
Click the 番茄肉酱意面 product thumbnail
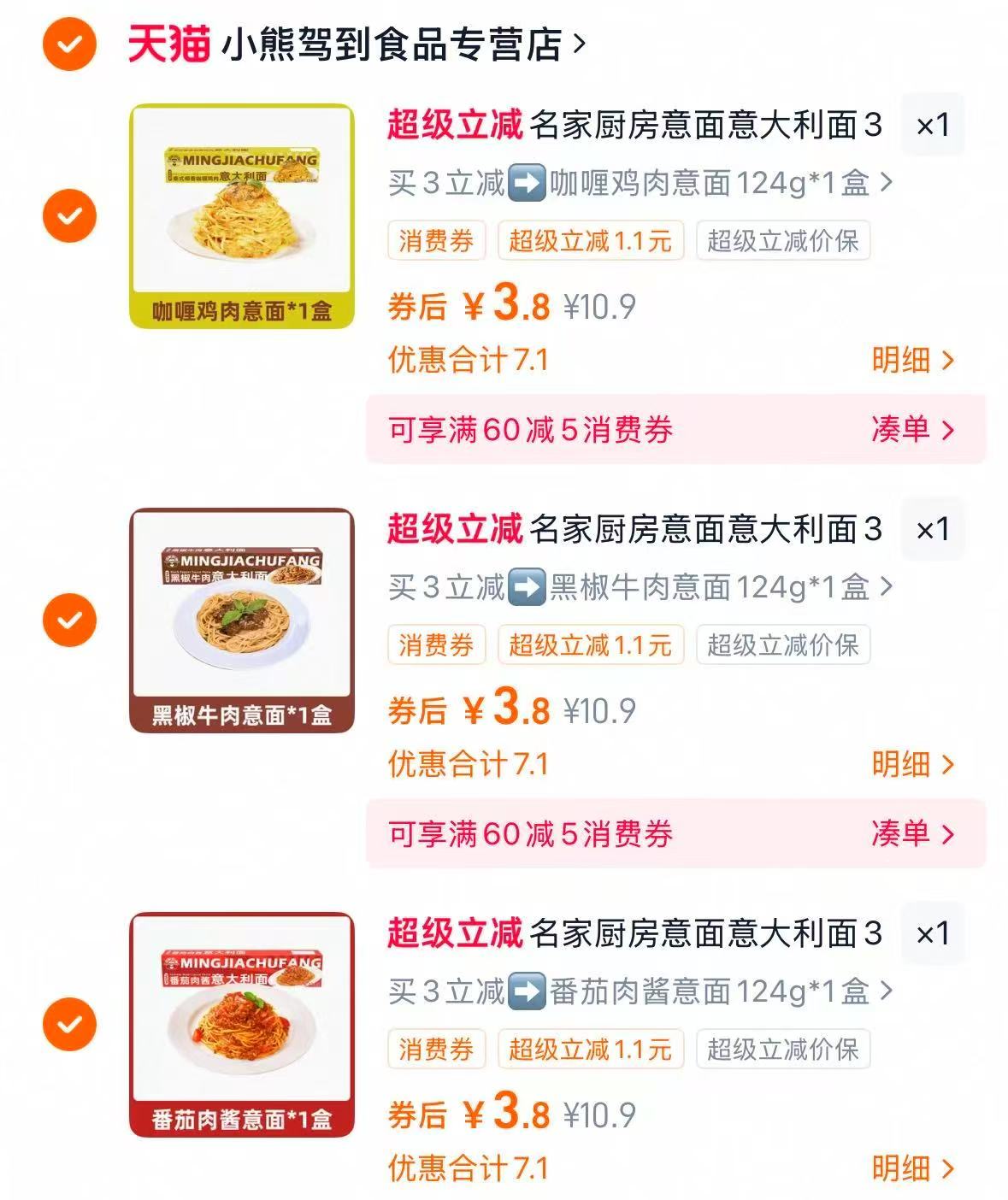(242, 1026)
